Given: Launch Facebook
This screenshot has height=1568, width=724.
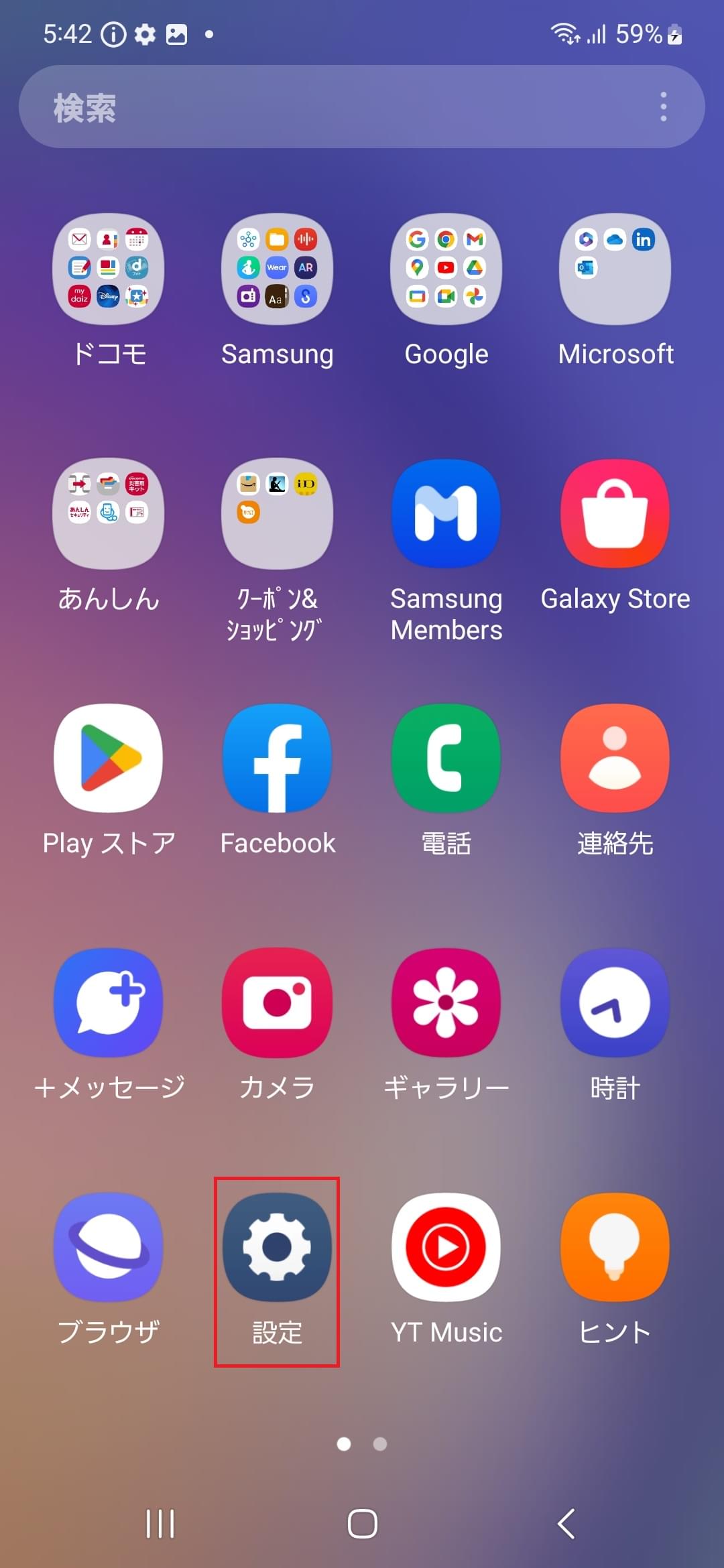Looking at the screenshot, I should (x=276, y=757).
